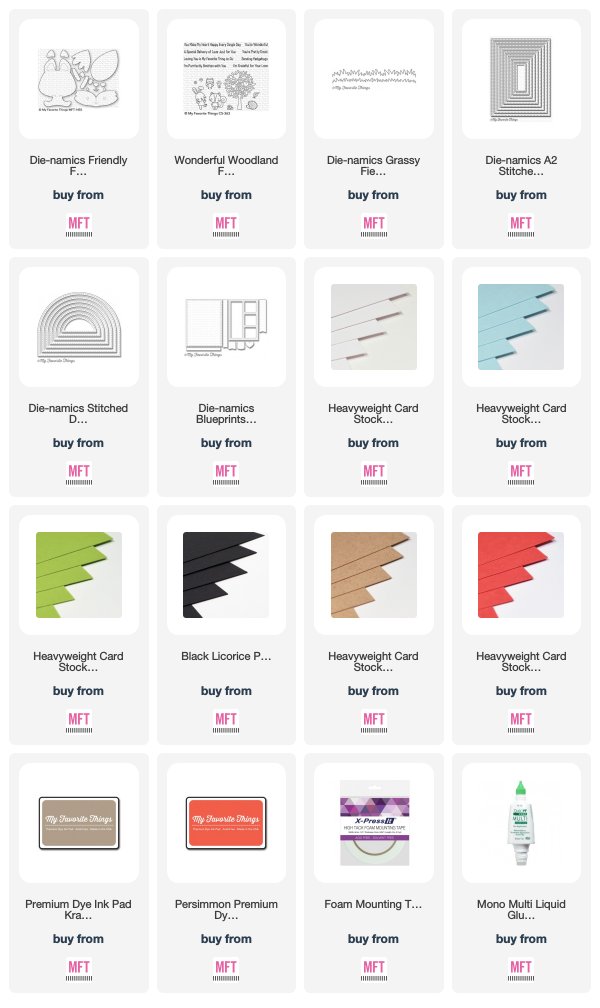Image resolution: width=600 pixels, height=1008 pixels.
Task: View the Premium Dye Ink Pad Kra... product
Action: click(78, 873)
